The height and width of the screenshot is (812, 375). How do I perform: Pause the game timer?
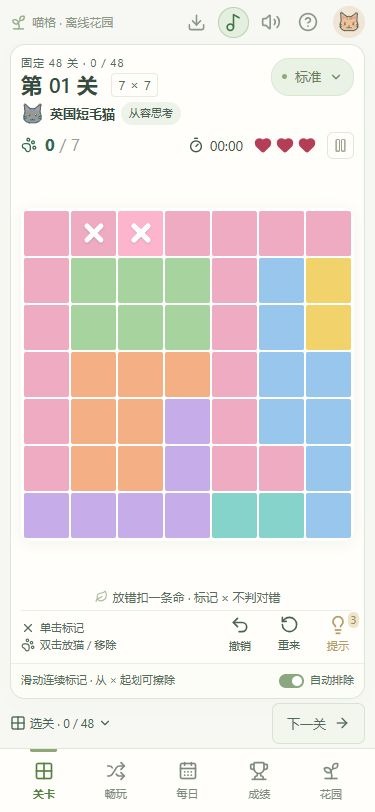tap(340, 146)
